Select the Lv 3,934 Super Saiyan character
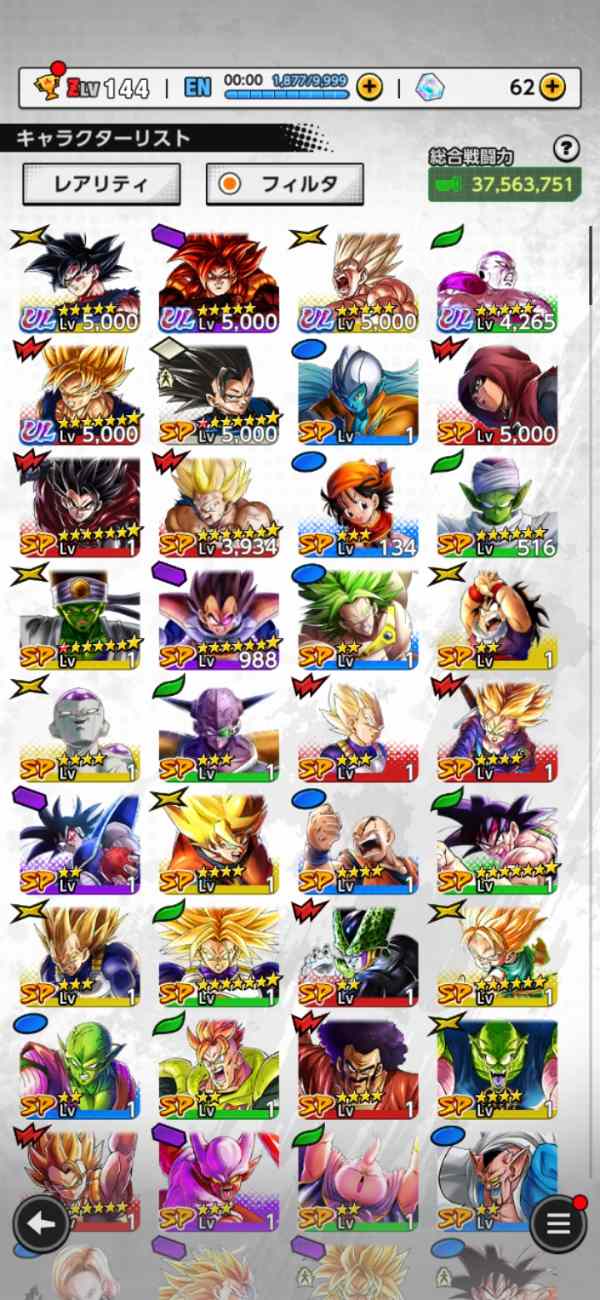The width and height of the screenshot is (600, 1300). (218, 505)
